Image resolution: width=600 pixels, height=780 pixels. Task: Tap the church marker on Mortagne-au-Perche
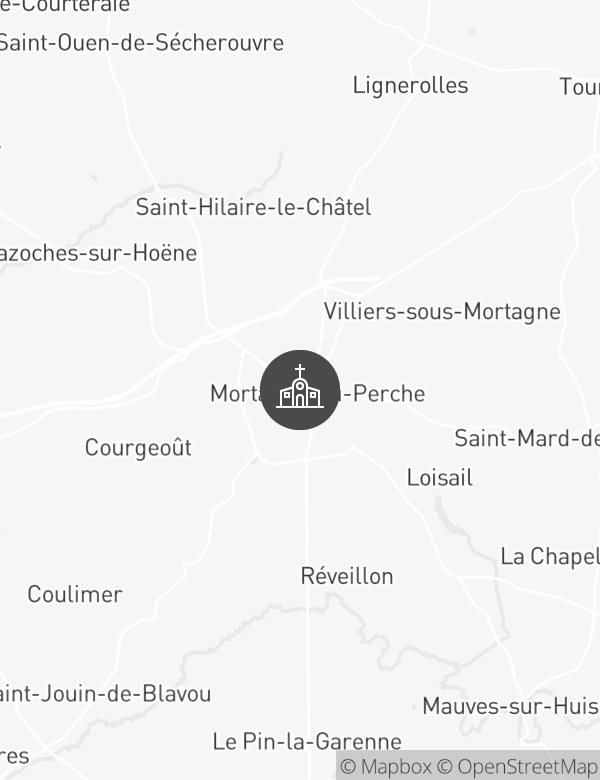click(300, 390)
